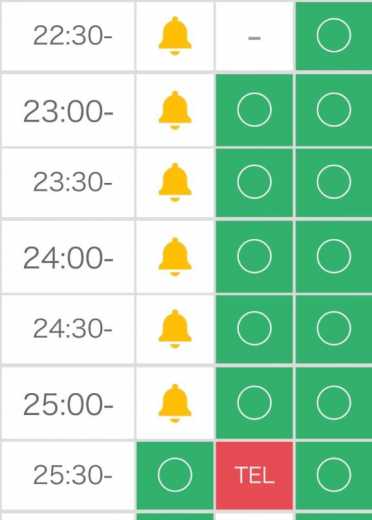
Task: Turn on the 25:00 notification bell
Action: coord(175,403)
